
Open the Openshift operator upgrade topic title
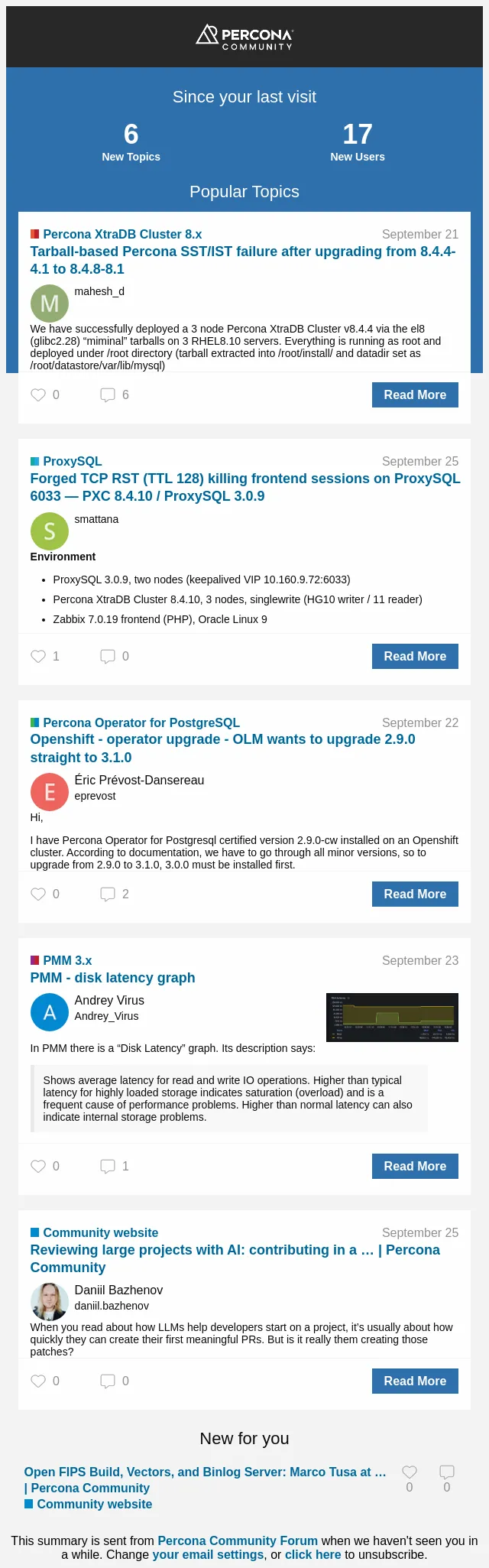[x=222, y=748]
